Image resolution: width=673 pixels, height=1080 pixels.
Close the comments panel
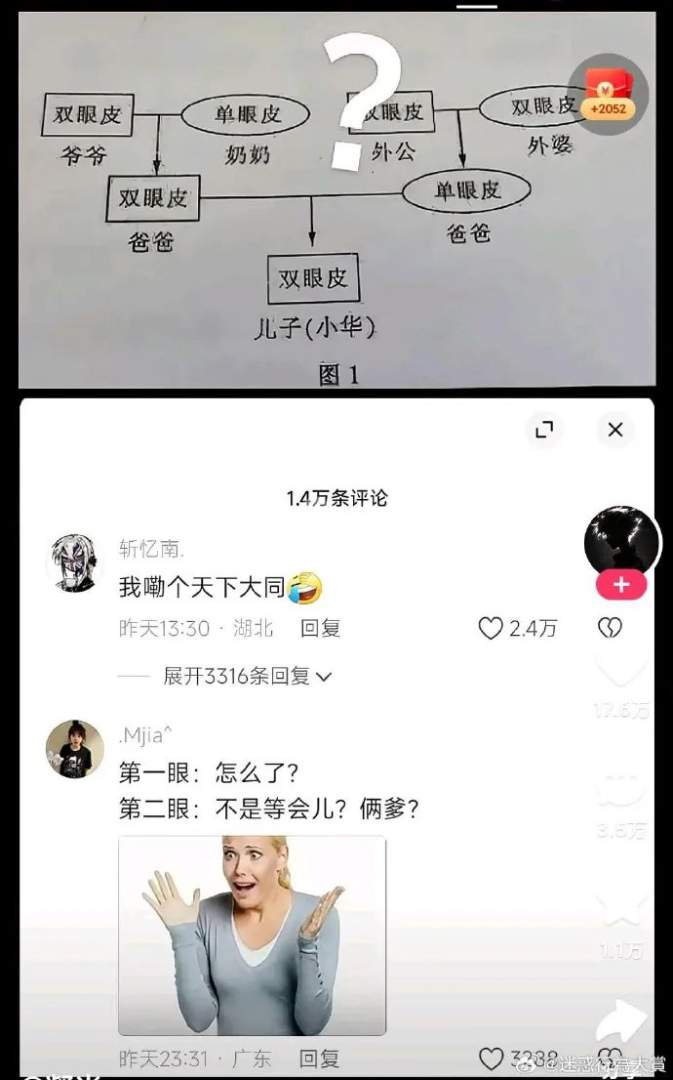[615, 430]
